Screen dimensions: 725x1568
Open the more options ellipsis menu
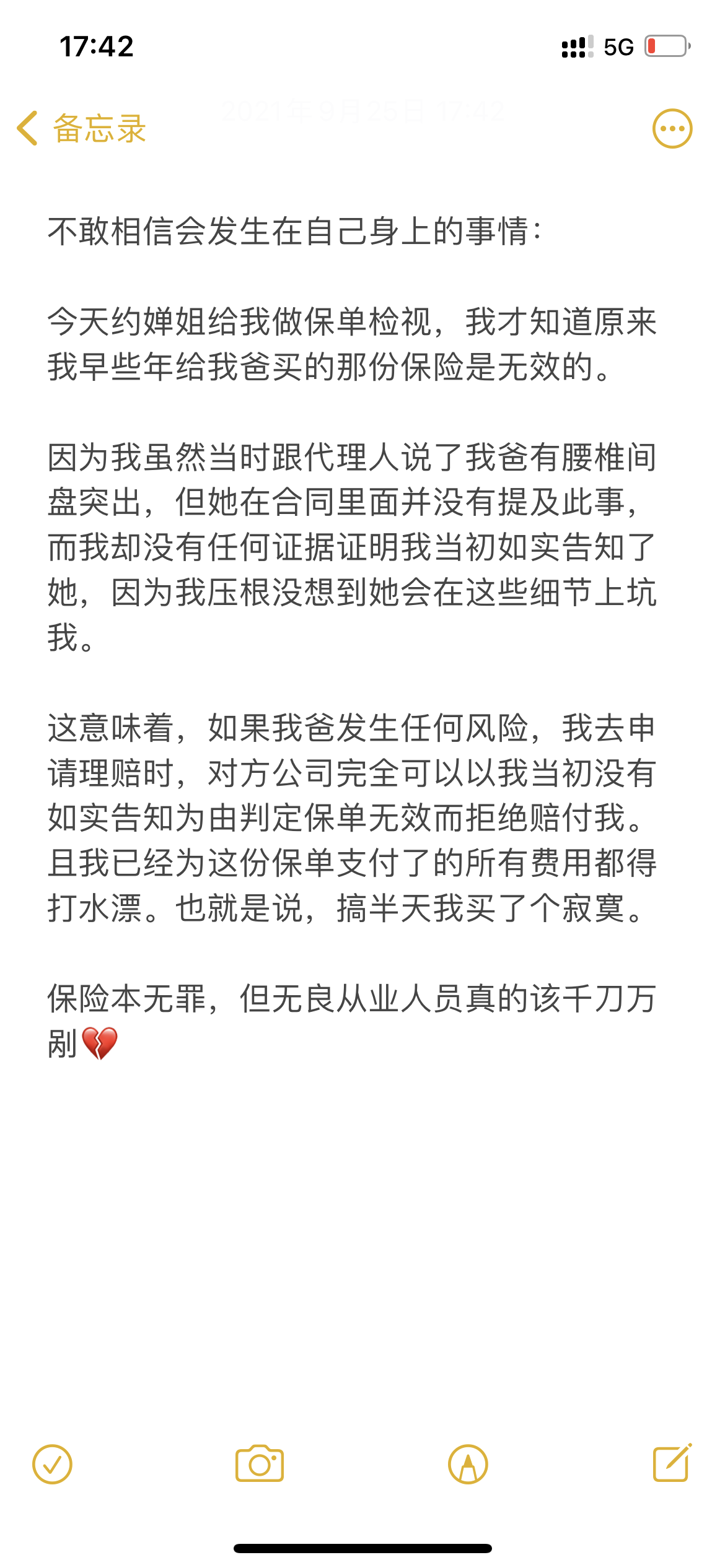(x=672, y=129)
